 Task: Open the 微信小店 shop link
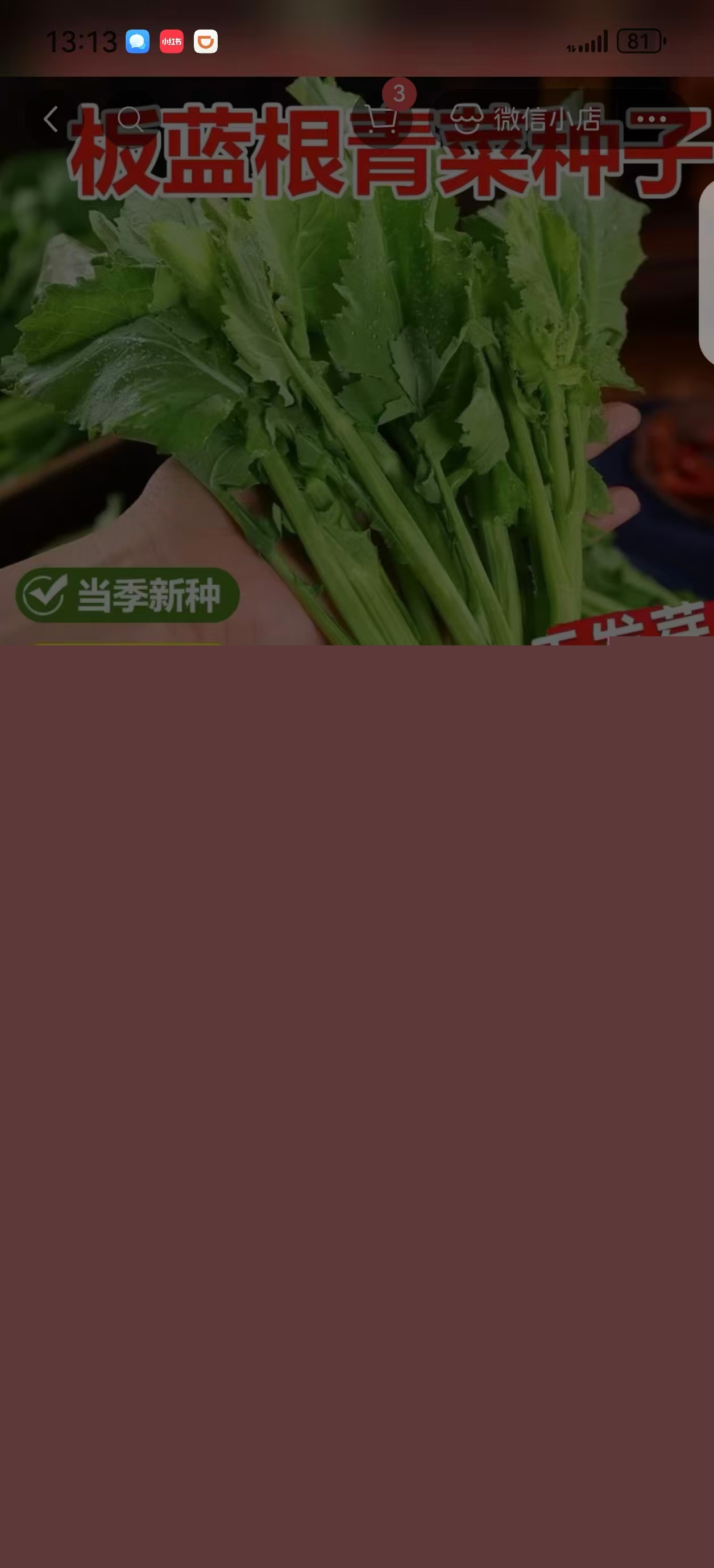tap(526, 119)
